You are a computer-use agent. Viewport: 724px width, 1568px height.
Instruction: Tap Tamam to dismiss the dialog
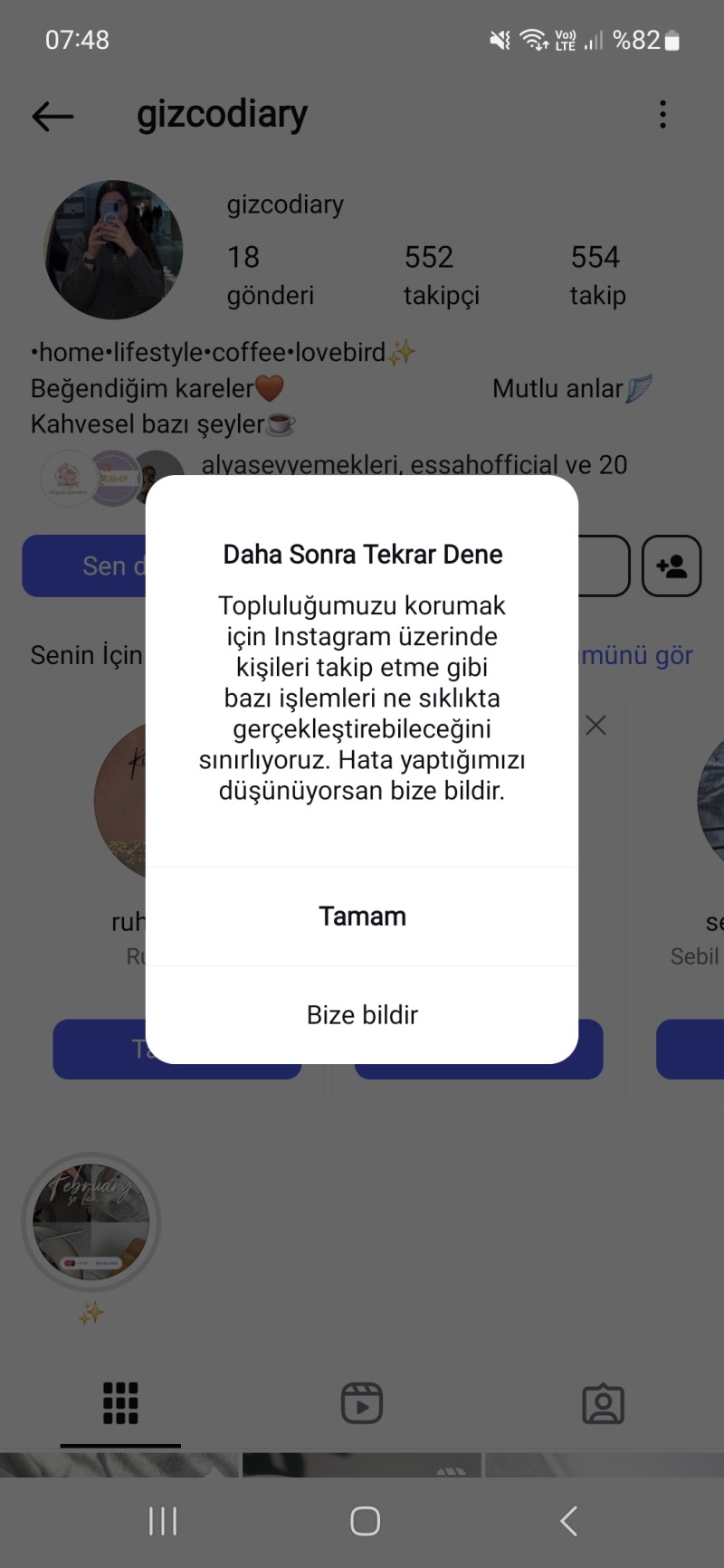coord(362,916)
